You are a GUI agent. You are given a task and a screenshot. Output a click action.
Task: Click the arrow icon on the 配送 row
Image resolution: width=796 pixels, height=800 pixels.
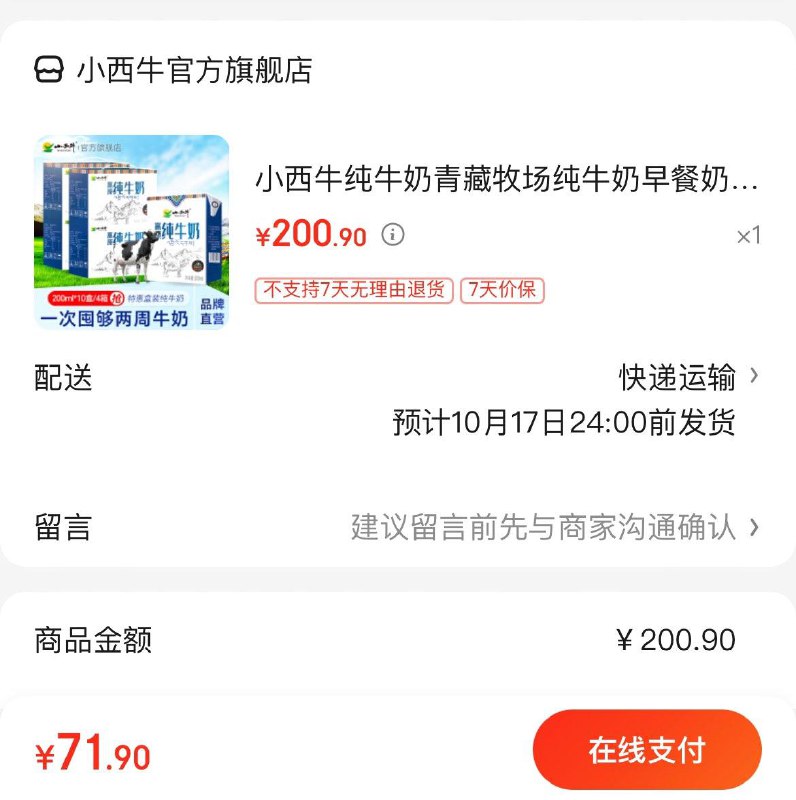pyautogui.click(x=756, y=378)
